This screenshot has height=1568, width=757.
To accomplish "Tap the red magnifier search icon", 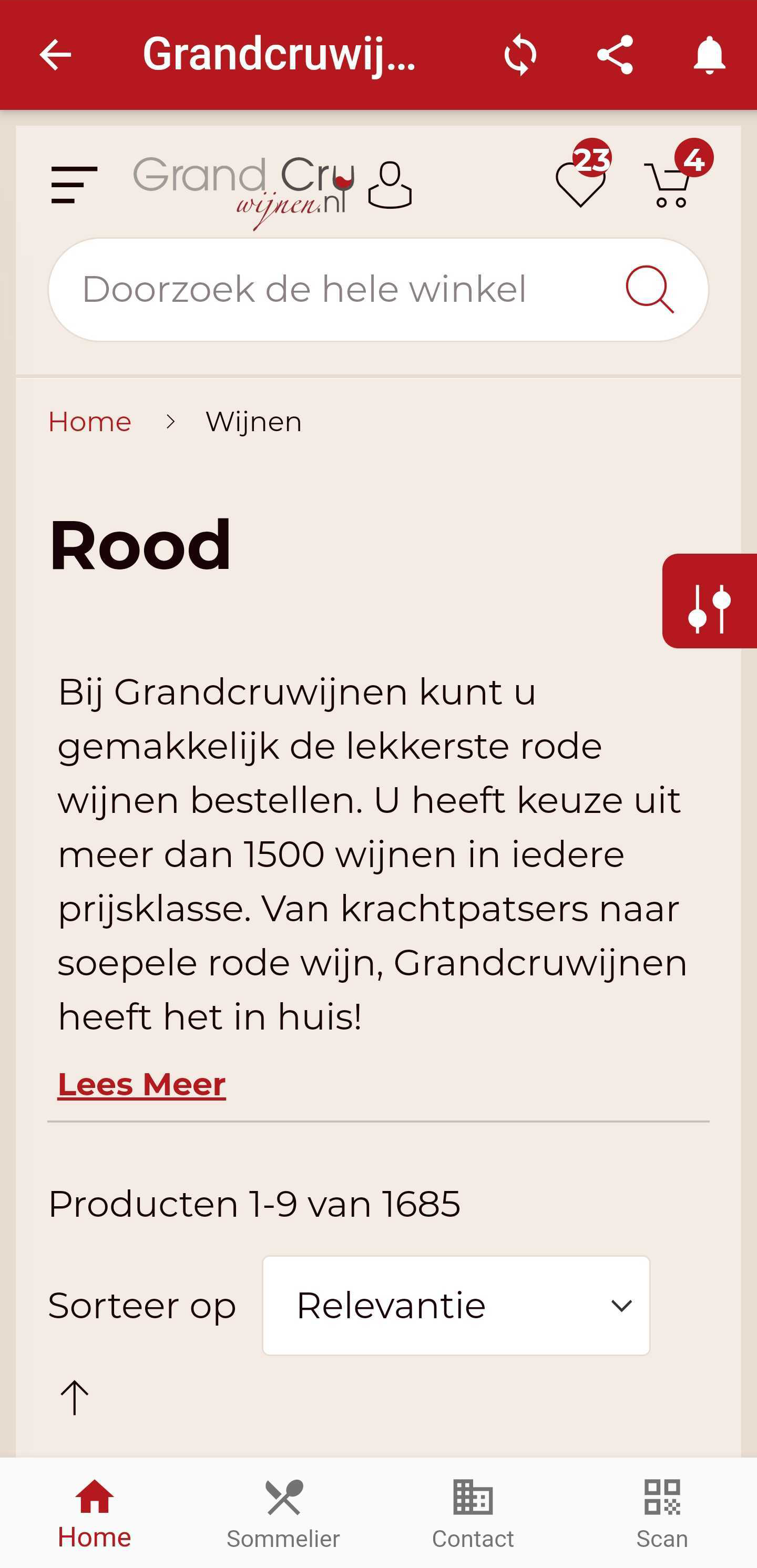I will pyautogui.click(x=649, y=289).
